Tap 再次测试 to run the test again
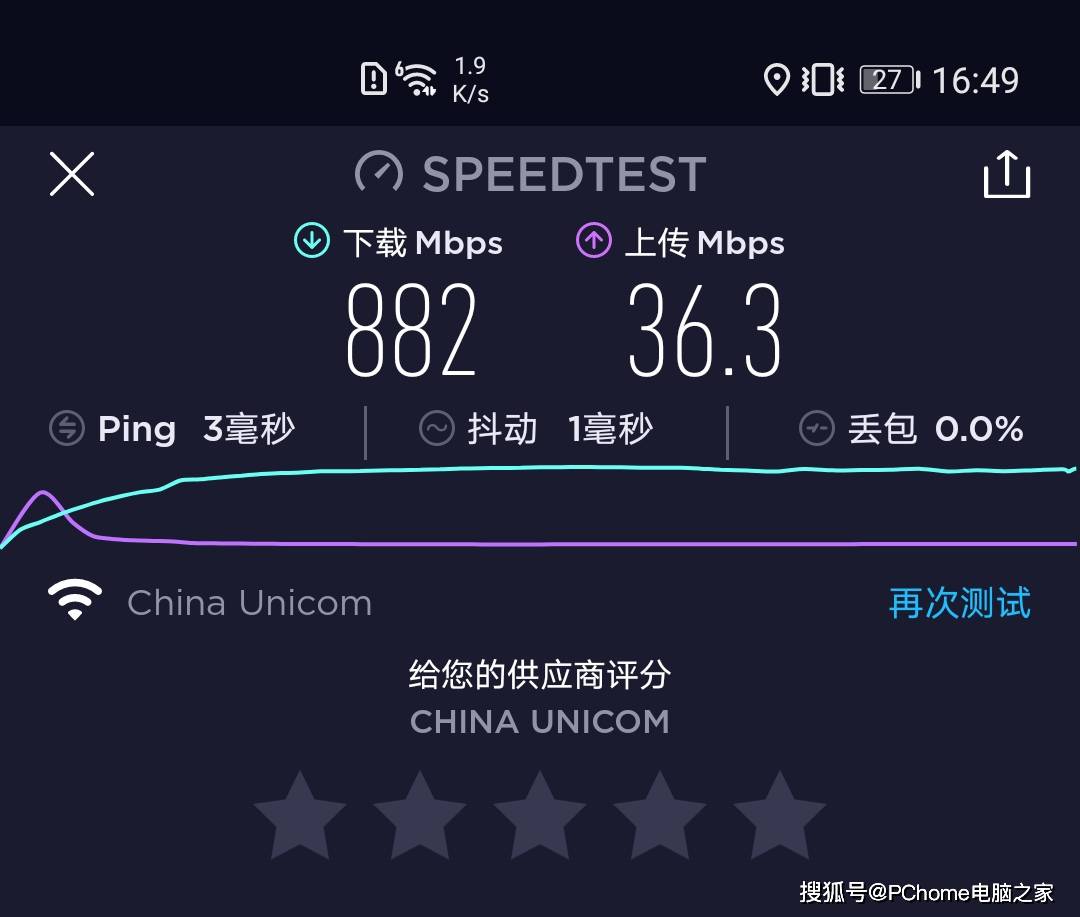The width and height of the screenshot is (1080, 917). pyautogui.click(x=959, y=603)
